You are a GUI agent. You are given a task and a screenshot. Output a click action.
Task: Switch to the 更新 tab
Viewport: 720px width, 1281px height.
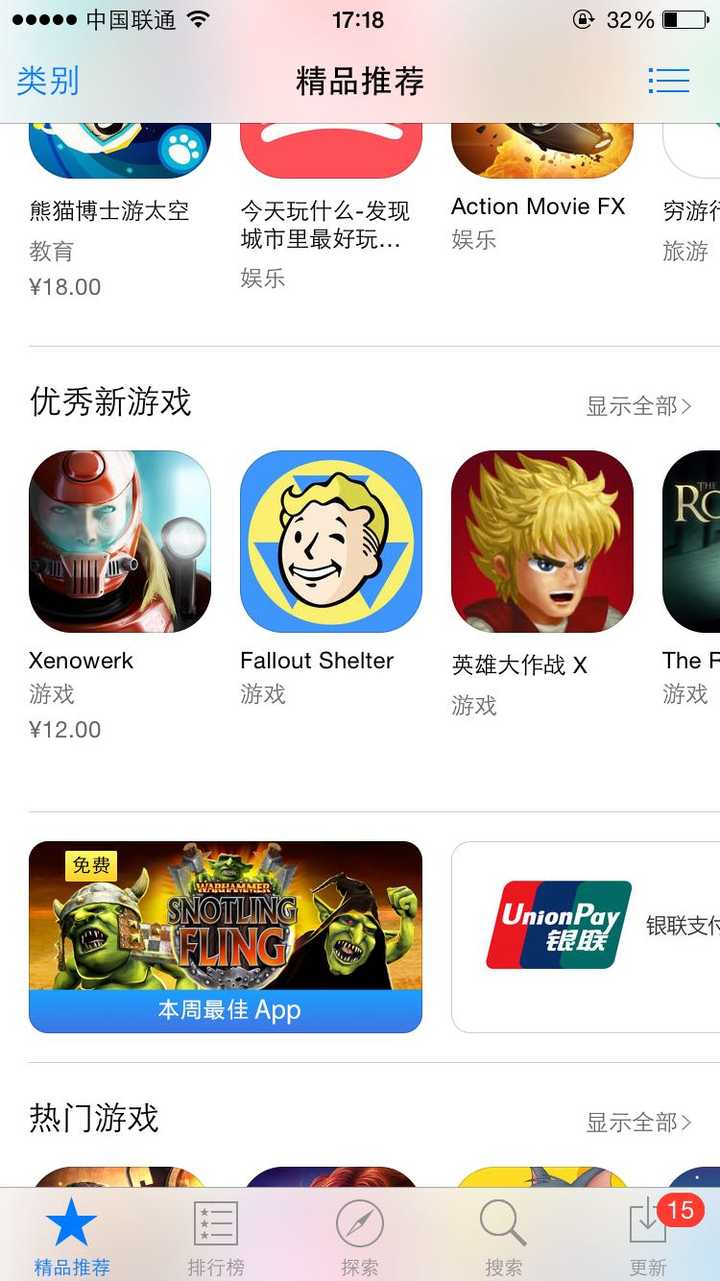[x=648, y=1238]
